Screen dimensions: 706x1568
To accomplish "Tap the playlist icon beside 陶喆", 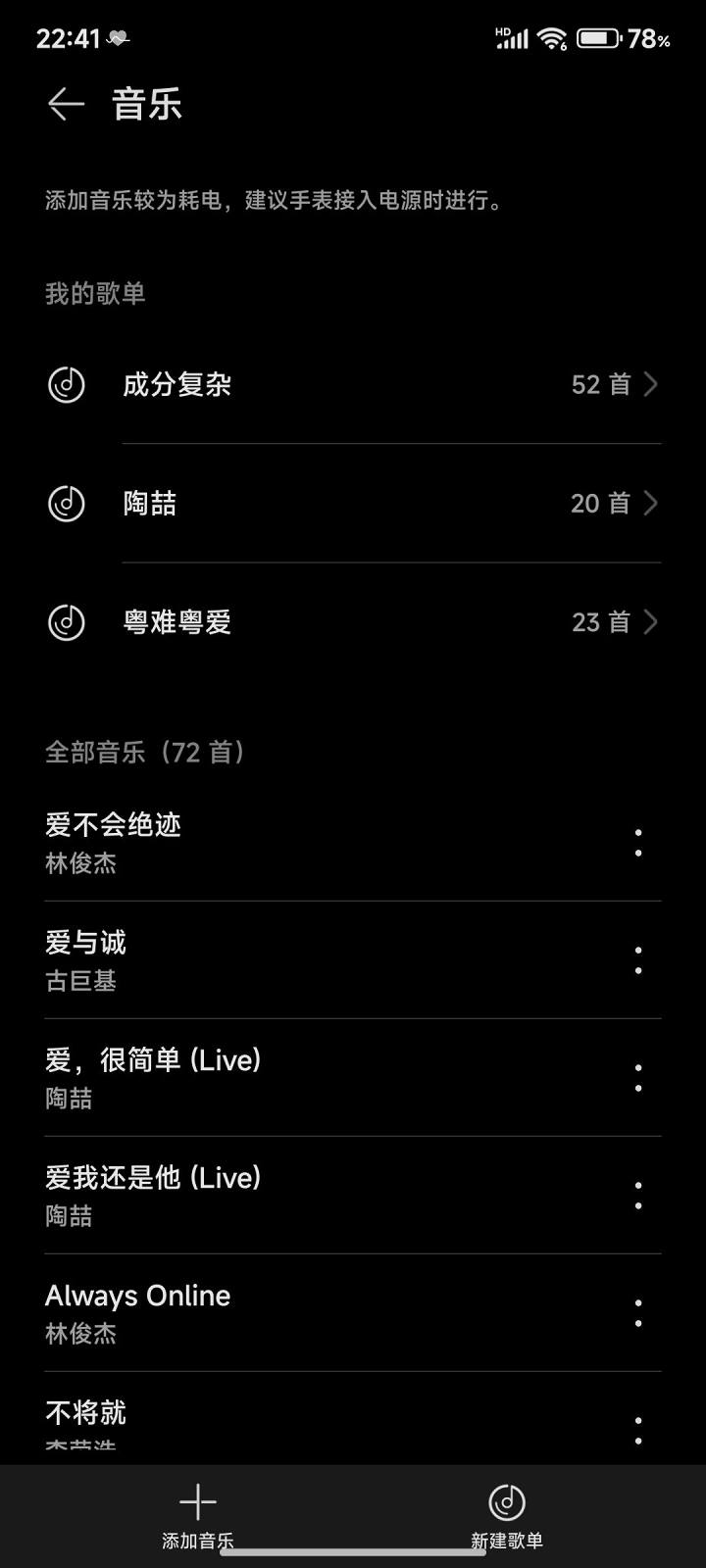I will (65, 503).
